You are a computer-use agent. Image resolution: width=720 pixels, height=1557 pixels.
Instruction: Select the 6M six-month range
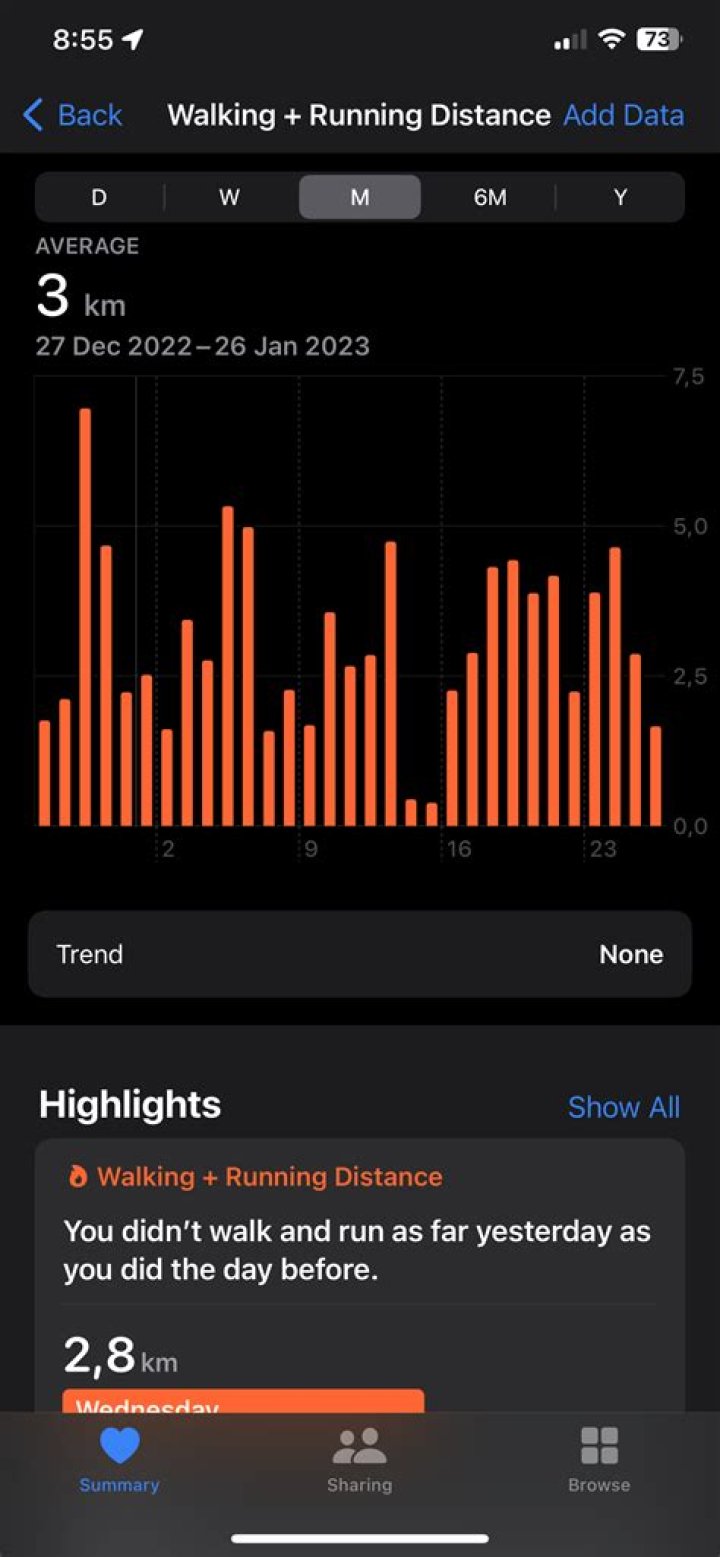pyautogui.click(x=490, y=197)
